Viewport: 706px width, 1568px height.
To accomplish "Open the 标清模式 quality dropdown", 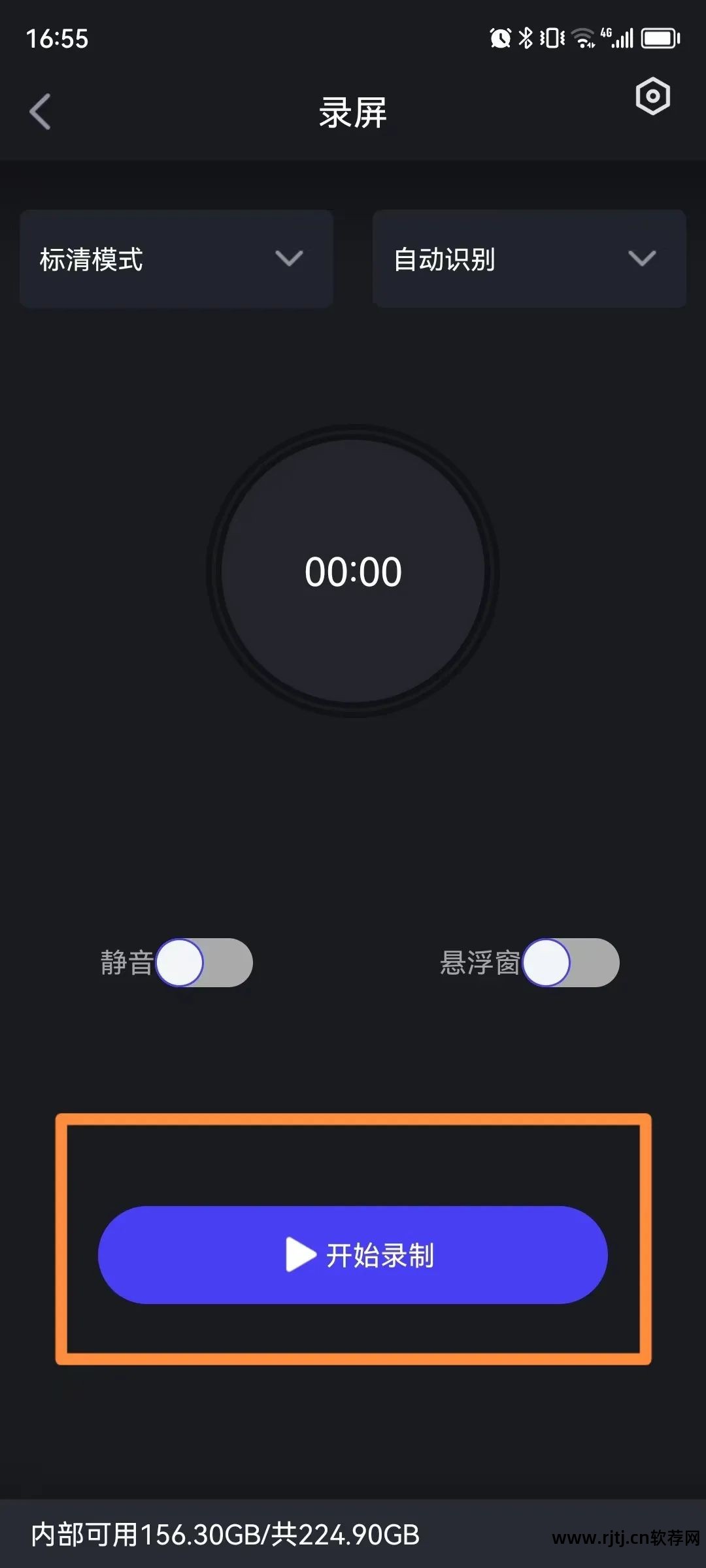I will pos(175,259).
